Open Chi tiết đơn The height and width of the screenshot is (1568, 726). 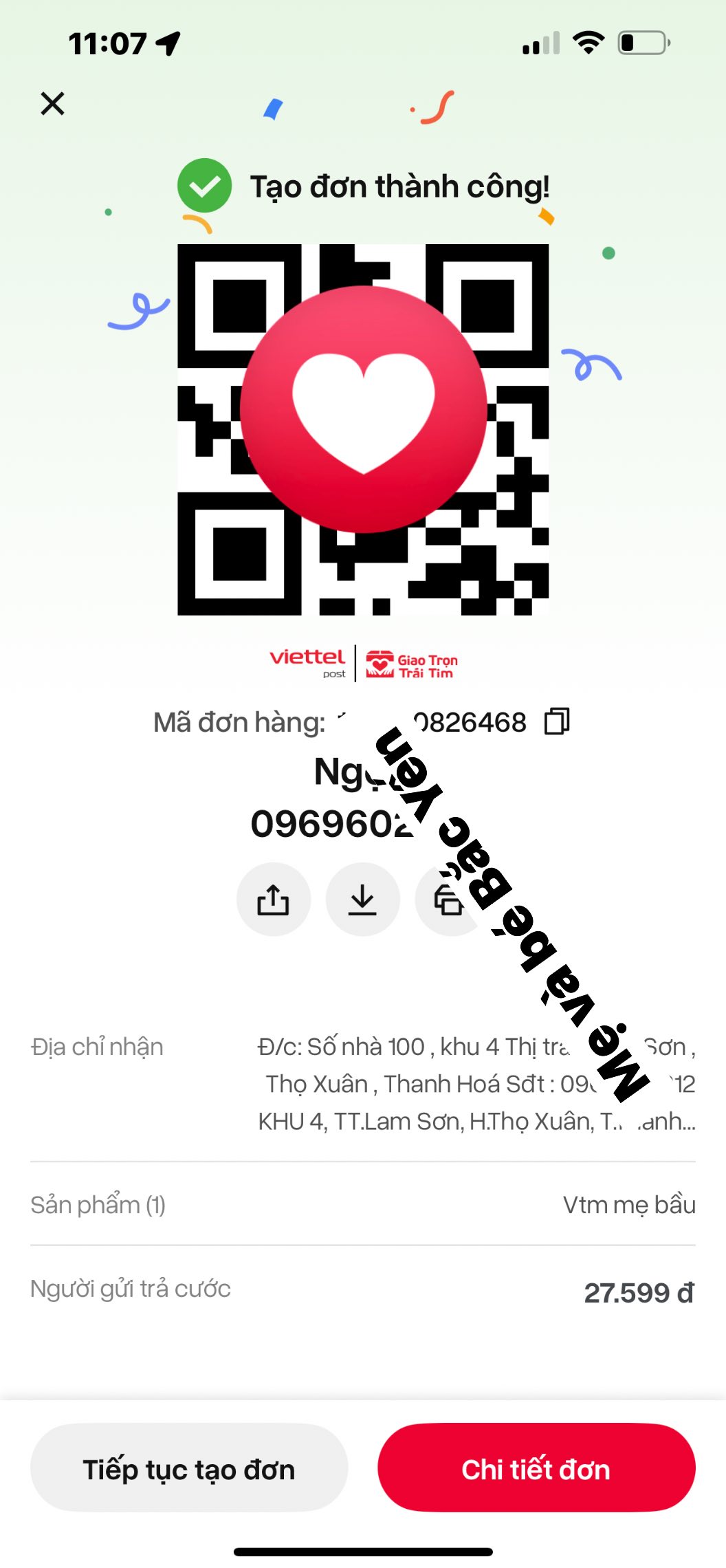pyautogui.click(x=536, y=1468)
